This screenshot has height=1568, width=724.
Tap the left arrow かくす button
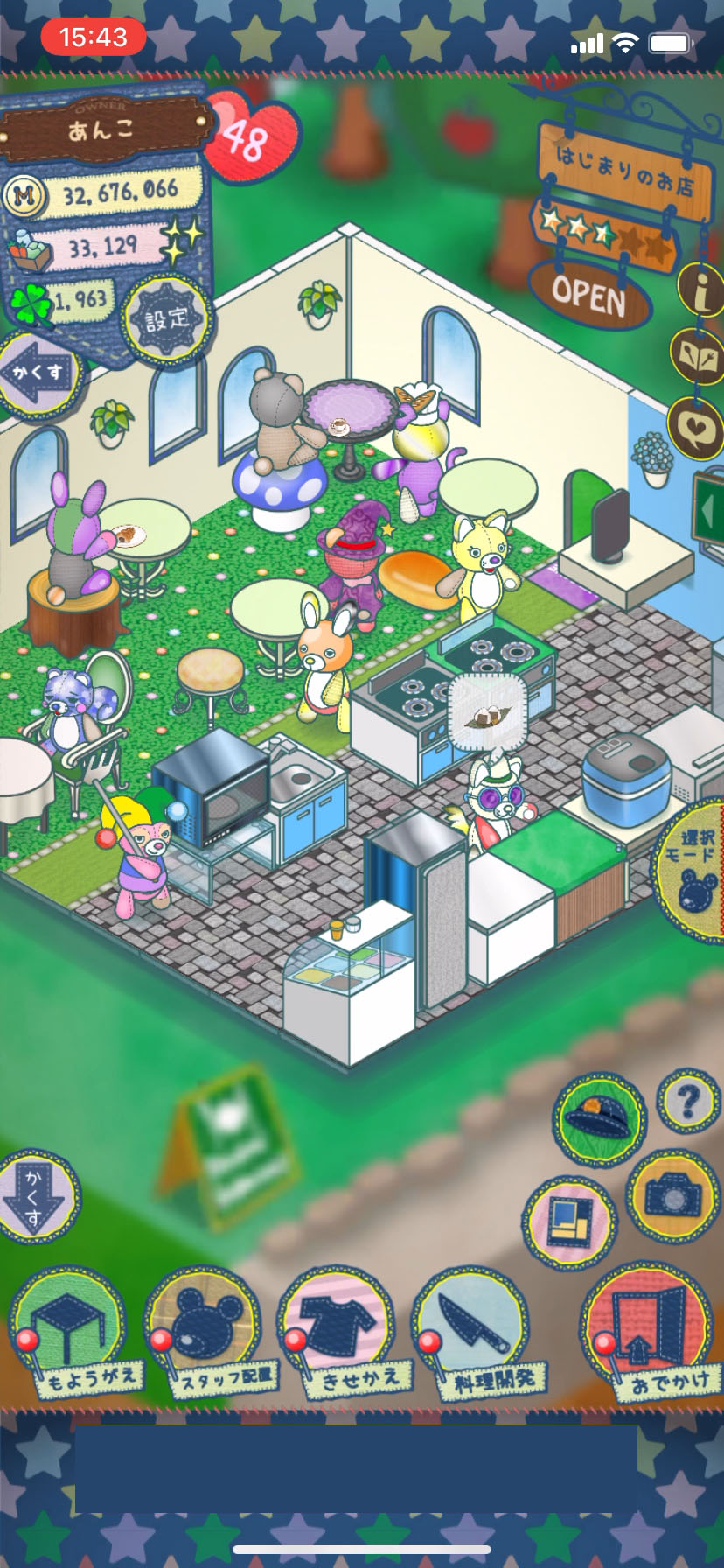39,373
